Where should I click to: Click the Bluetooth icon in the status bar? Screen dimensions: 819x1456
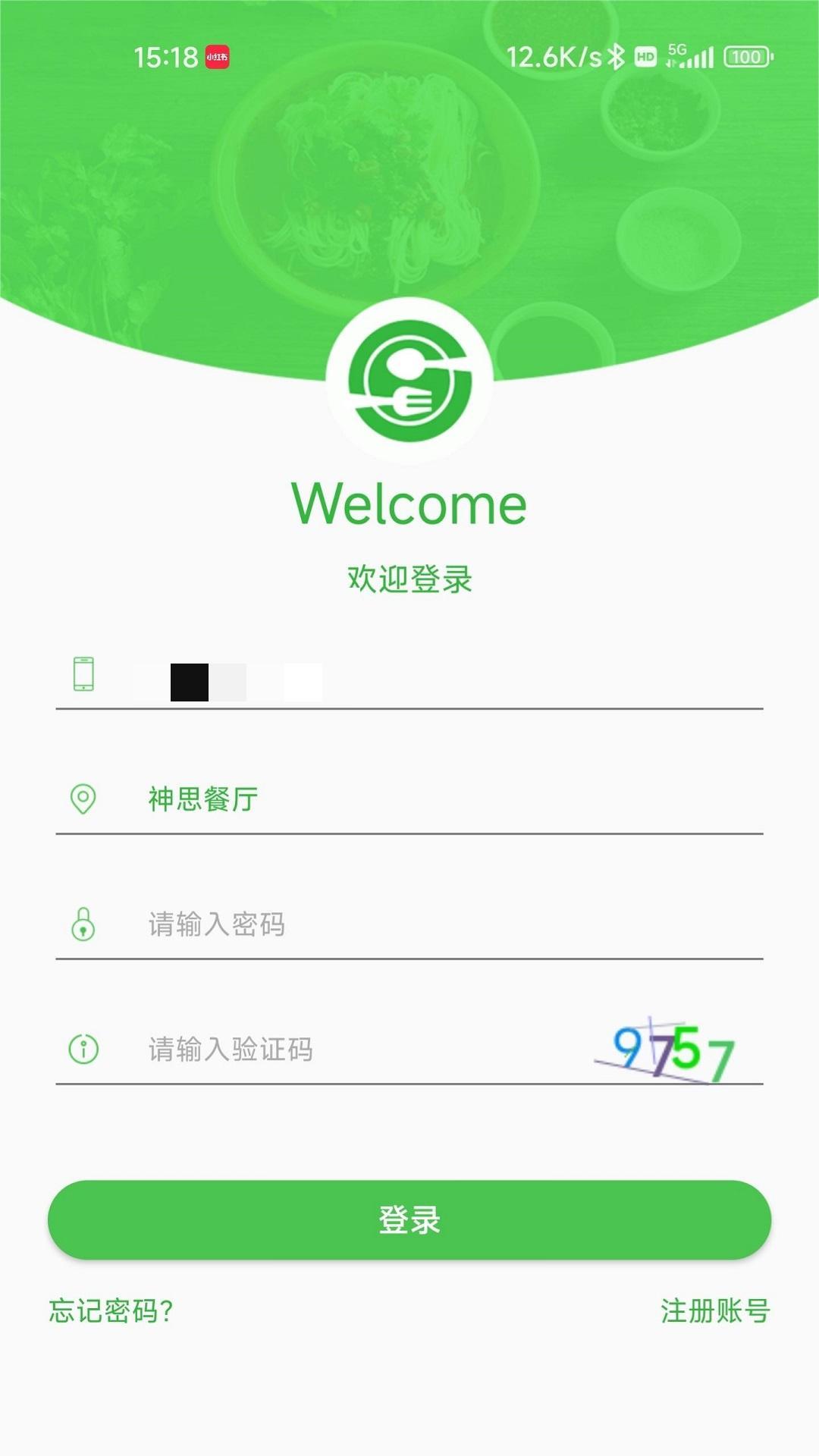(616, 55)
